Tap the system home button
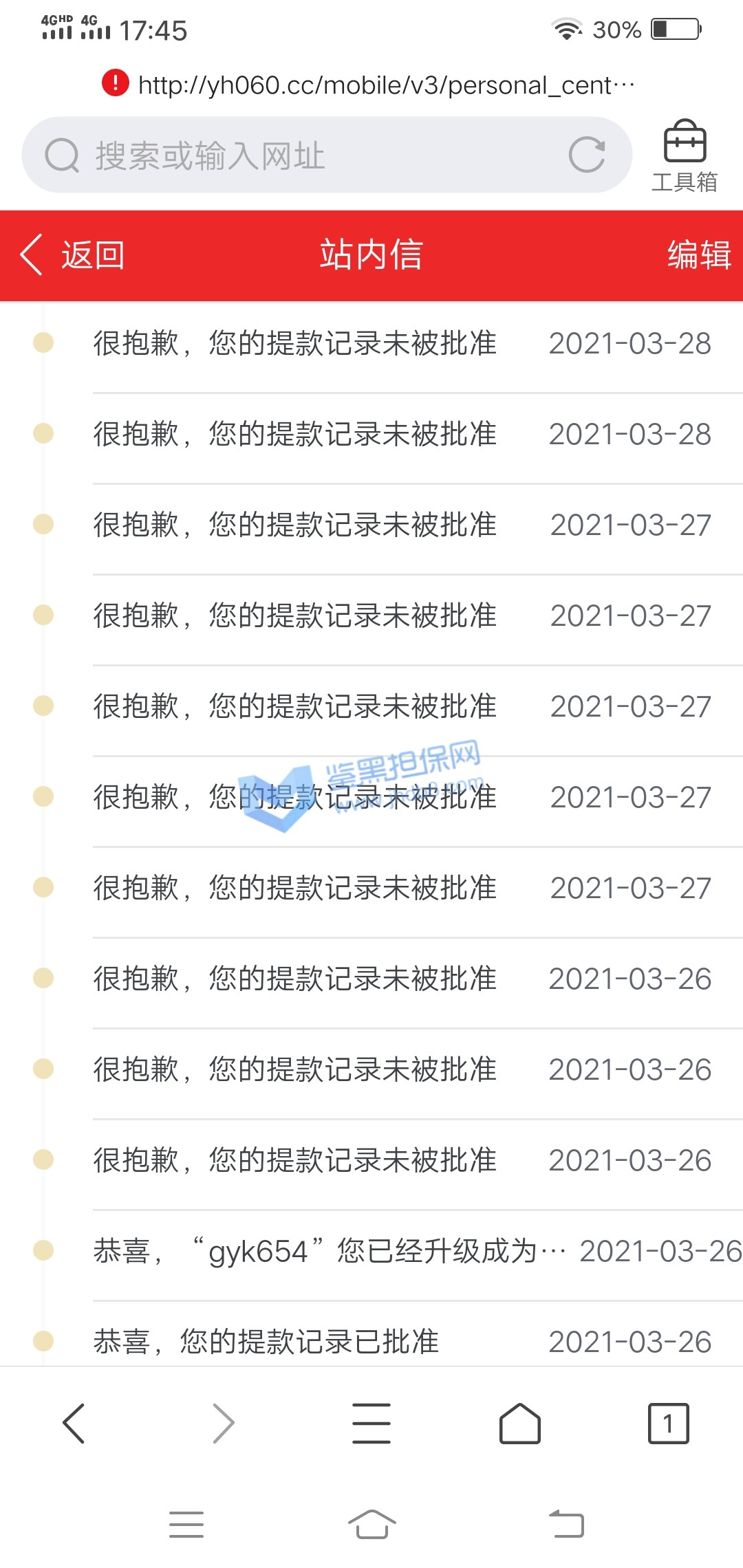 371,1525
